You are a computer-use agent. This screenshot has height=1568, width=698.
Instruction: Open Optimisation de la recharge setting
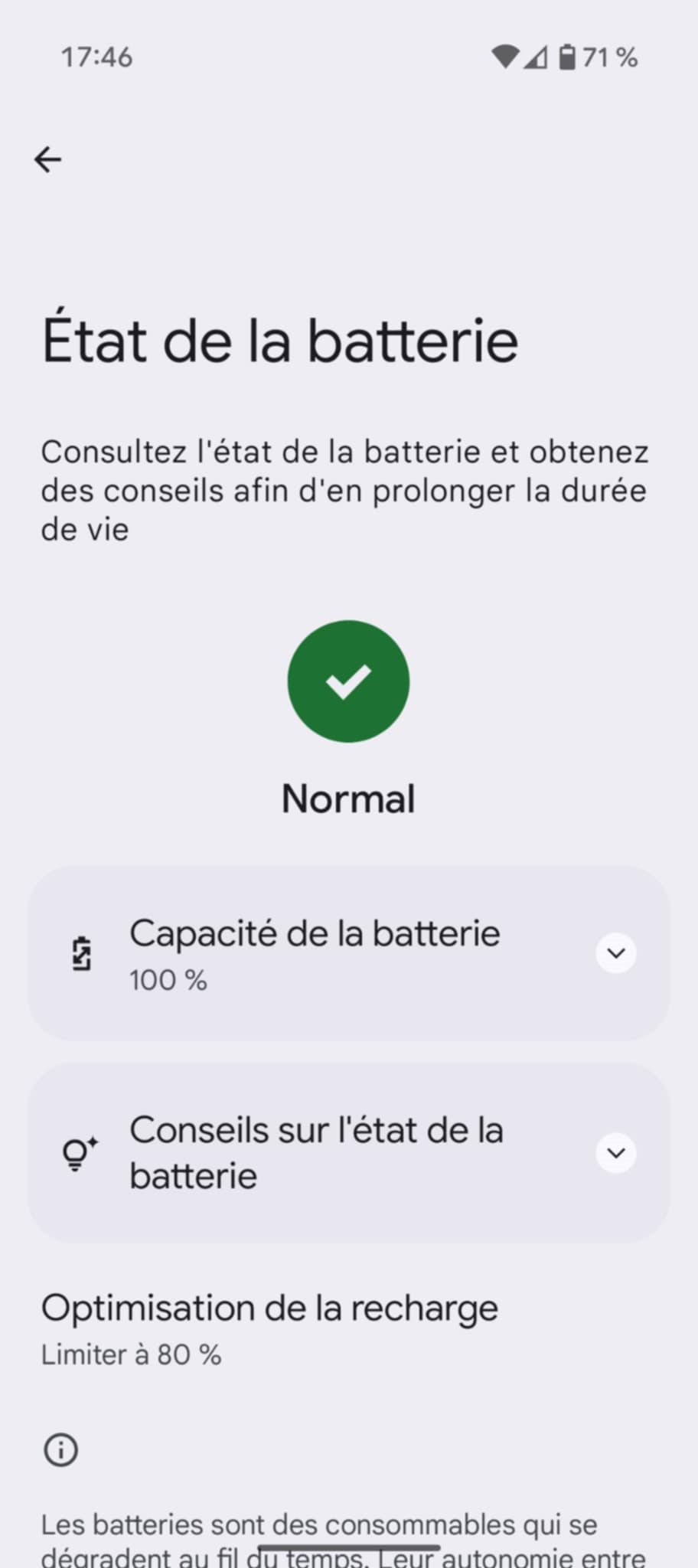[x=269, y=1329]
